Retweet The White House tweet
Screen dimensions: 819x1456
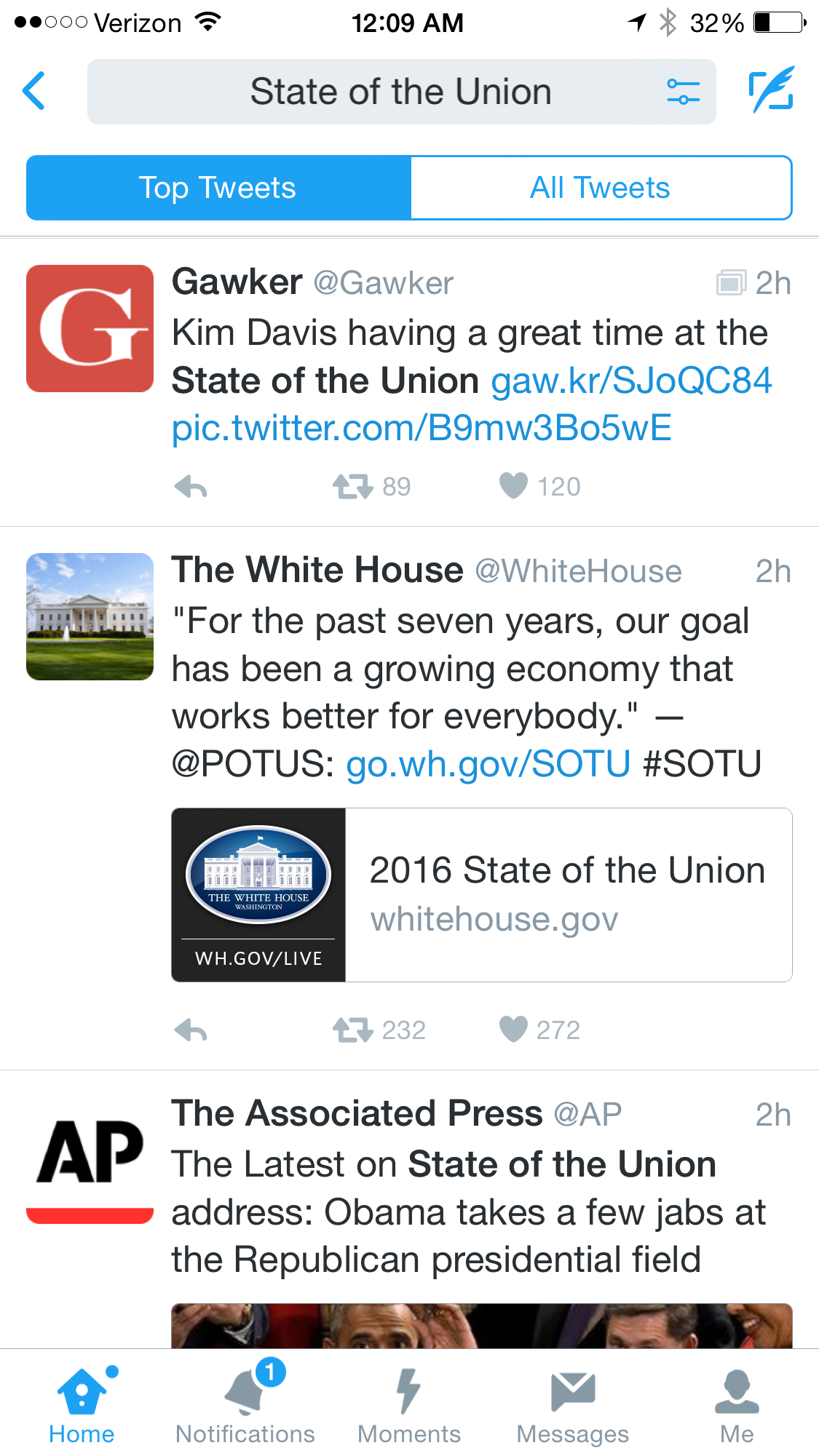pyautogui.click(x=353, y=1030)
